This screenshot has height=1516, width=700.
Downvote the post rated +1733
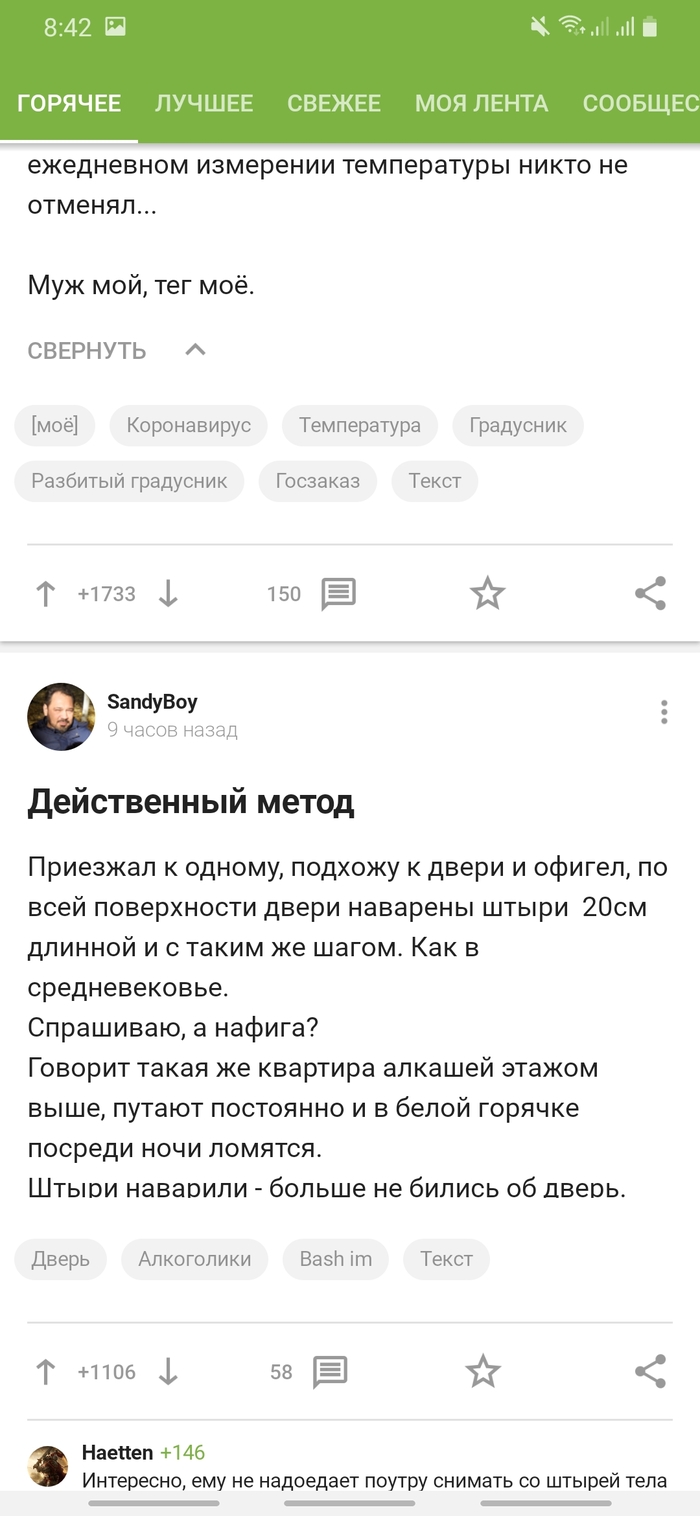tap(168, 594)
